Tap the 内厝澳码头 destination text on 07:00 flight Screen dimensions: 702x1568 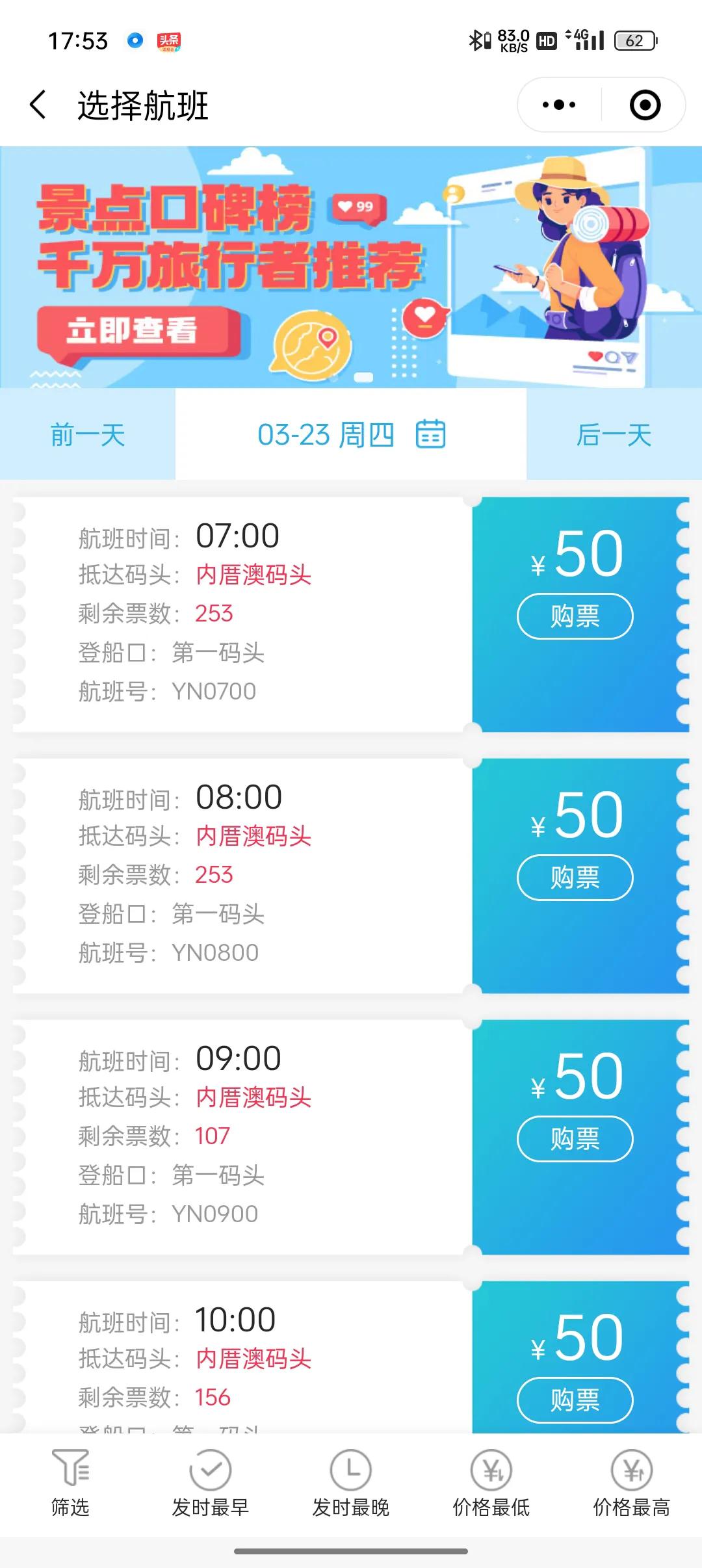[254, 574]
